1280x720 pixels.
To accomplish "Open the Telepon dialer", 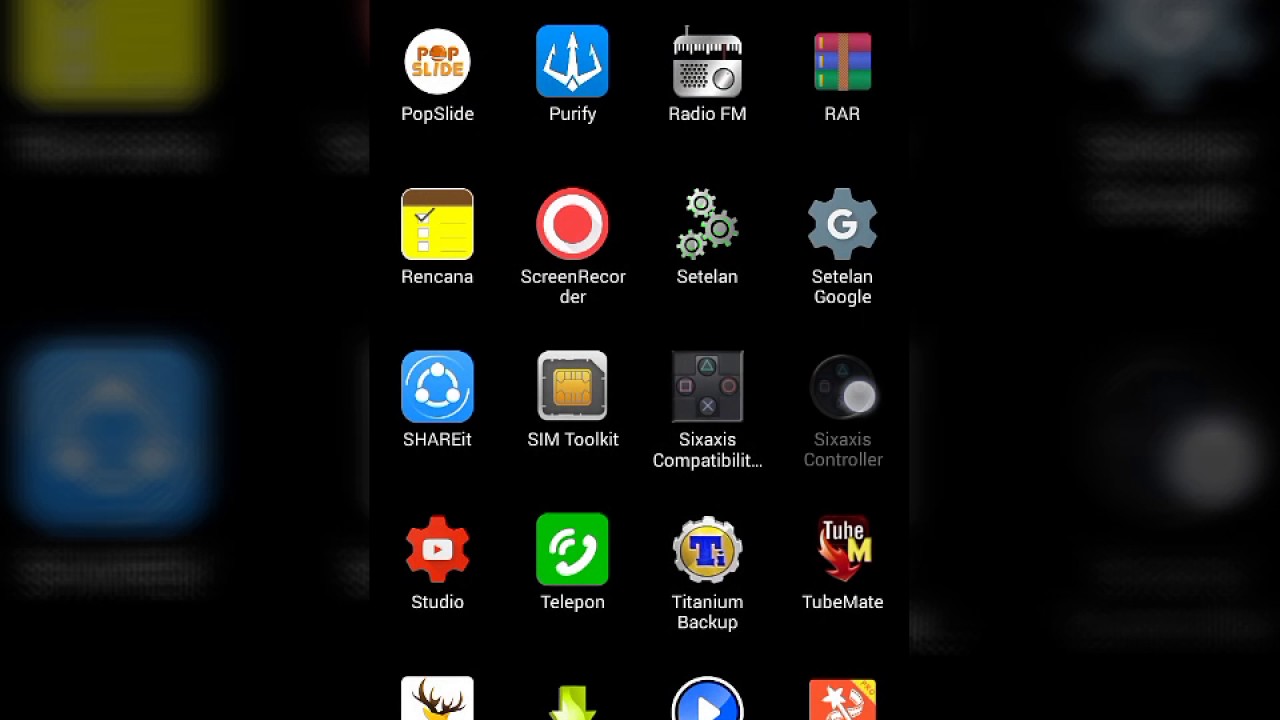I will [x=572, y=549].
